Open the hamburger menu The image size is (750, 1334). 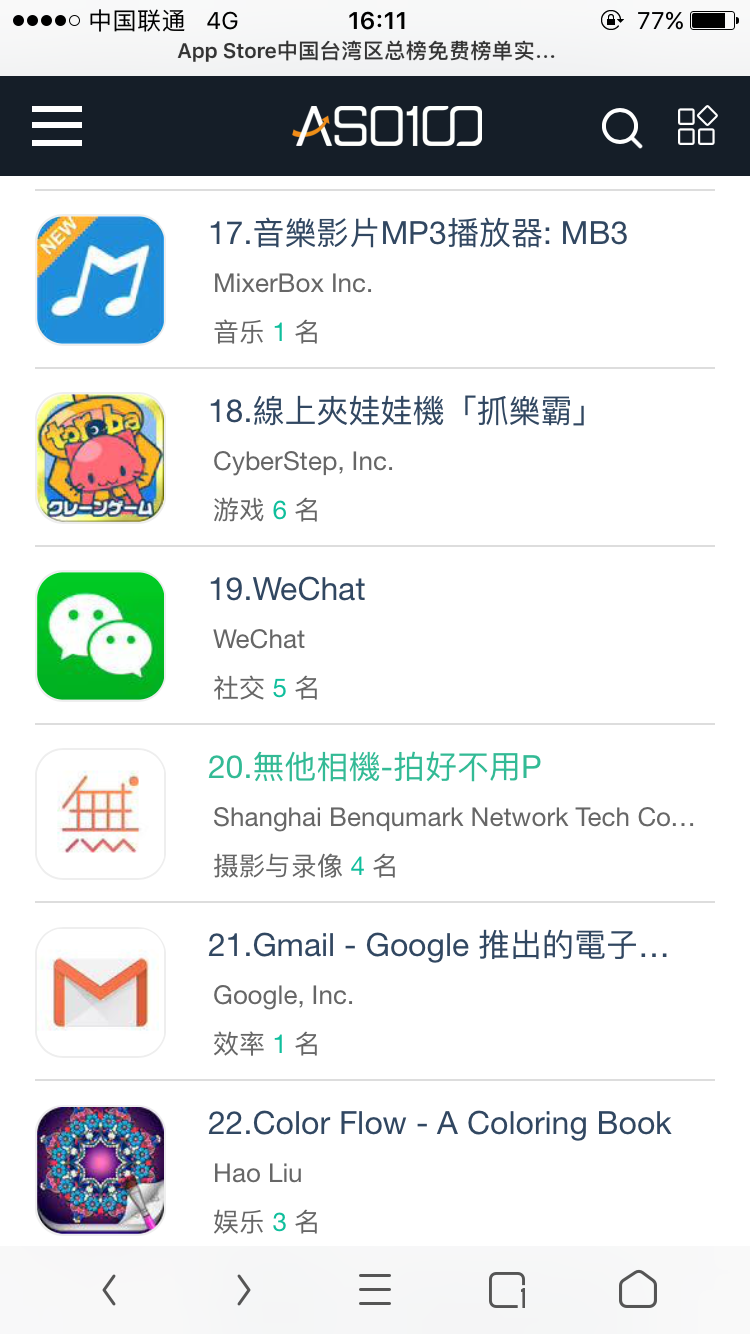(x=57, y=127)
